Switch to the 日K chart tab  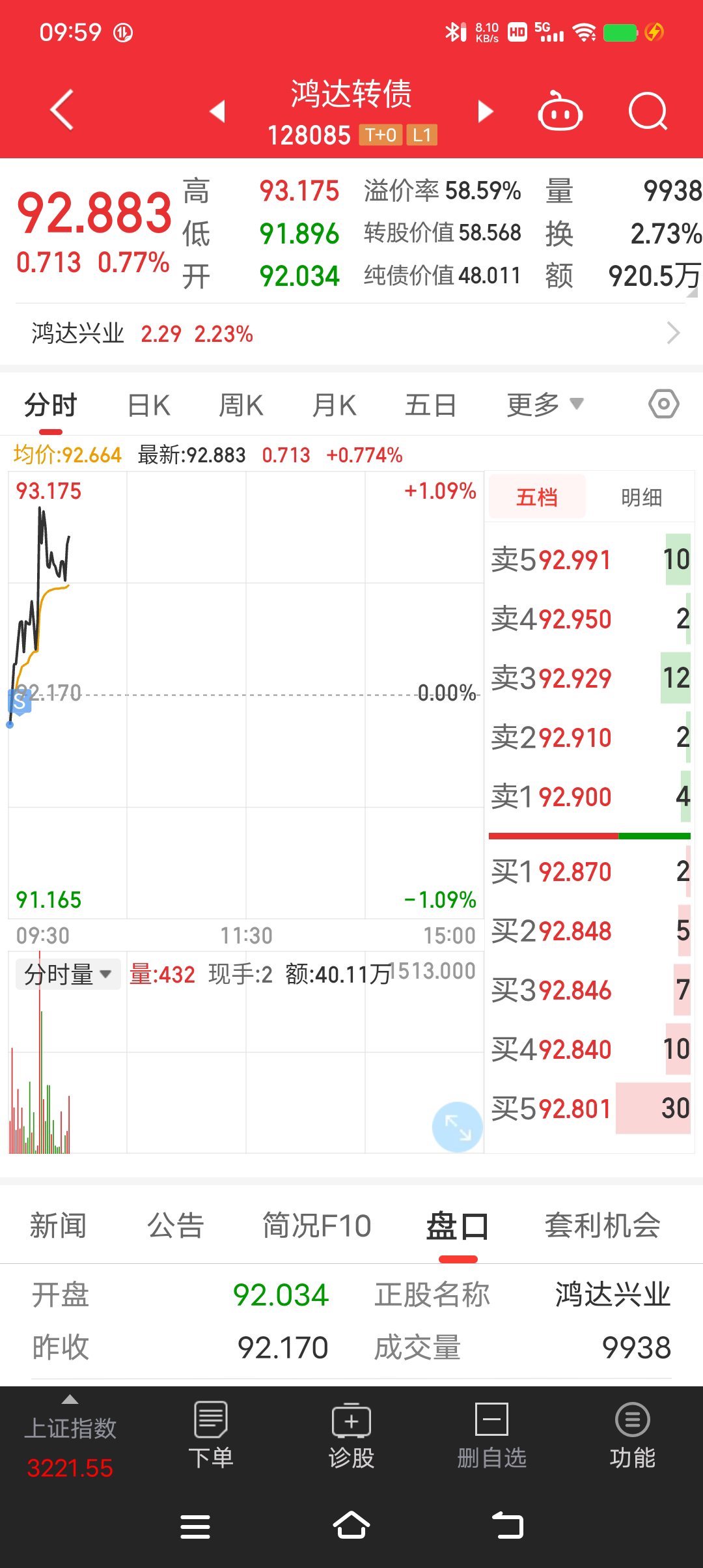click(149, 406)
